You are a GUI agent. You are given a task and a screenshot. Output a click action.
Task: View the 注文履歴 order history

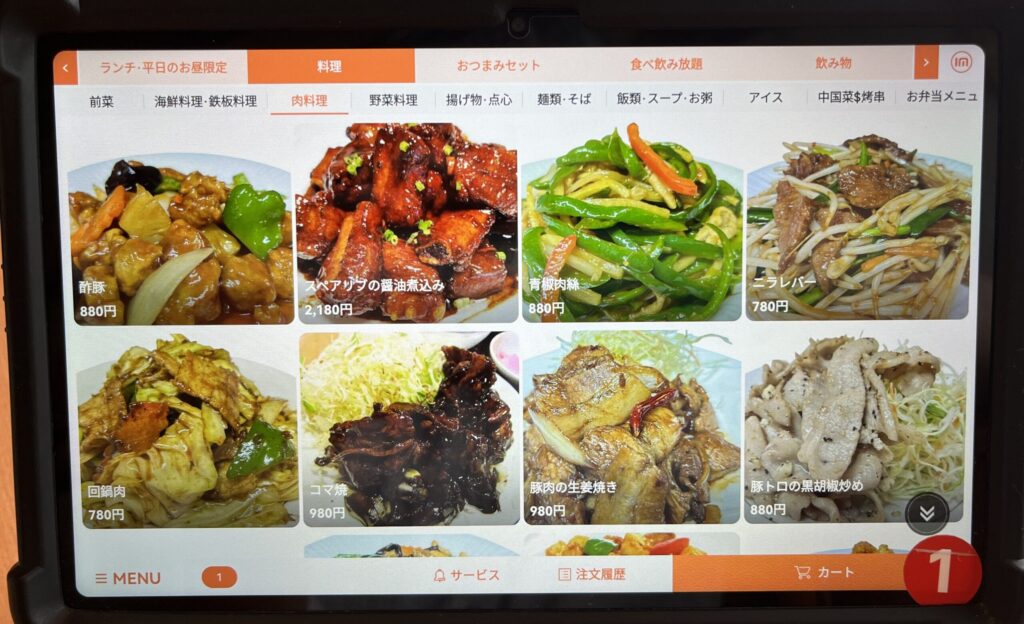tap(592, 575)
